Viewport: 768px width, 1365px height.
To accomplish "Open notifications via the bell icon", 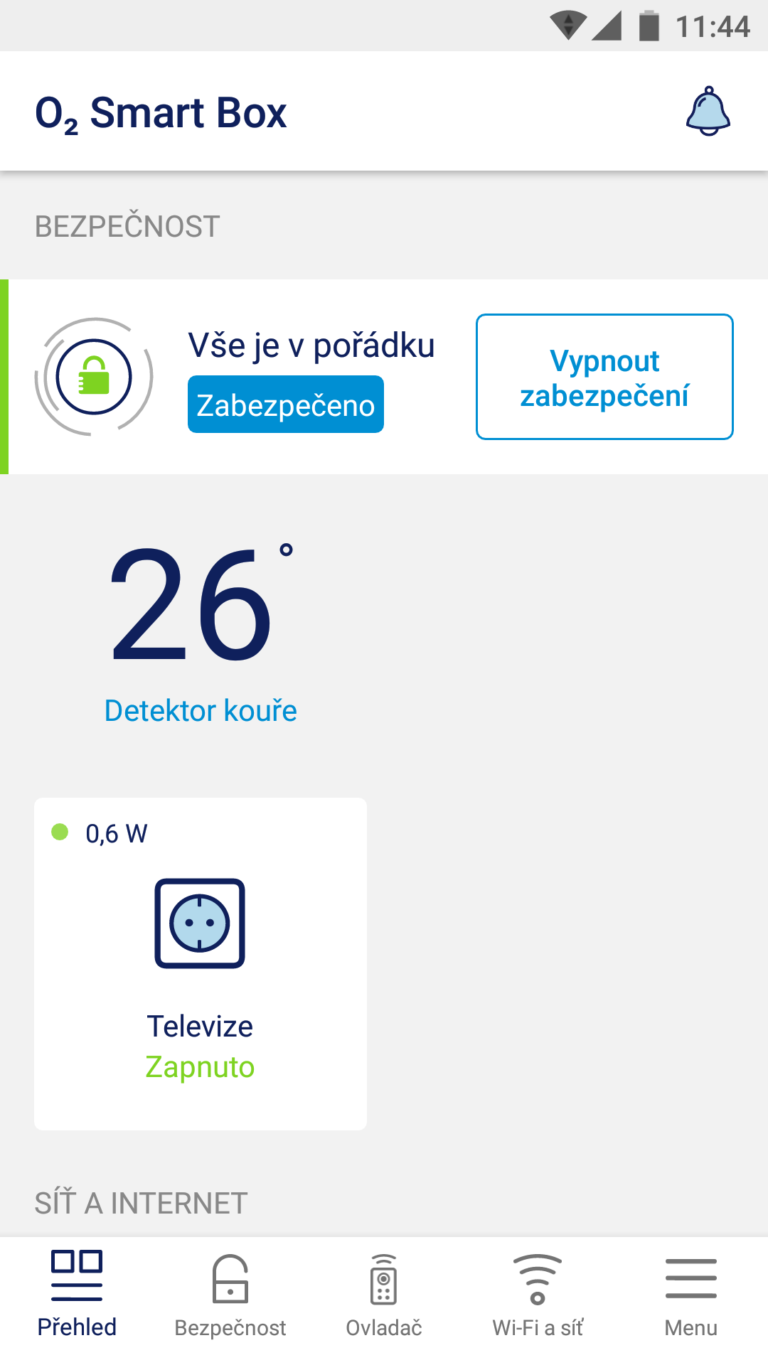I will click(708, 113).
